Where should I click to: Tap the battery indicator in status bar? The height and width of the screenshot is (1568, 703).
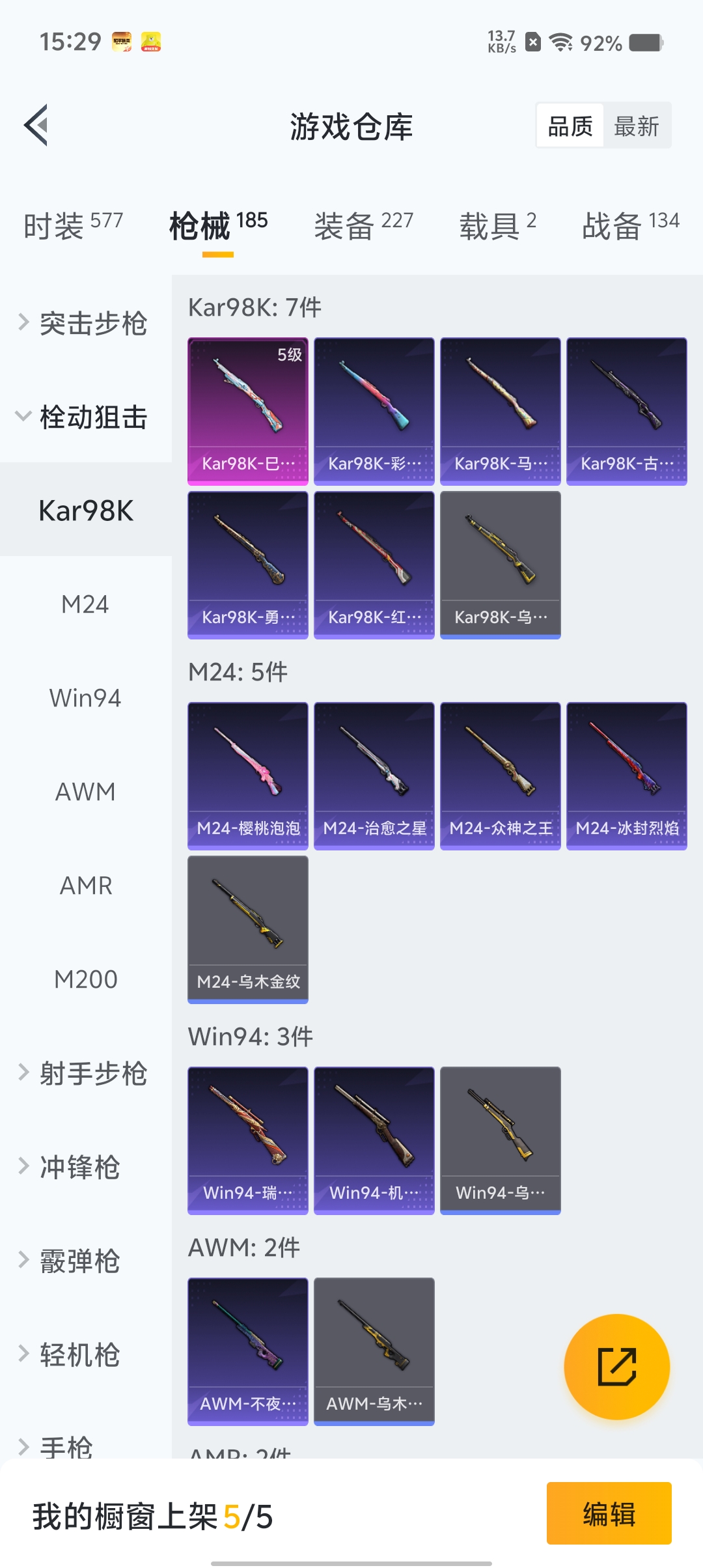pos(644,42)
